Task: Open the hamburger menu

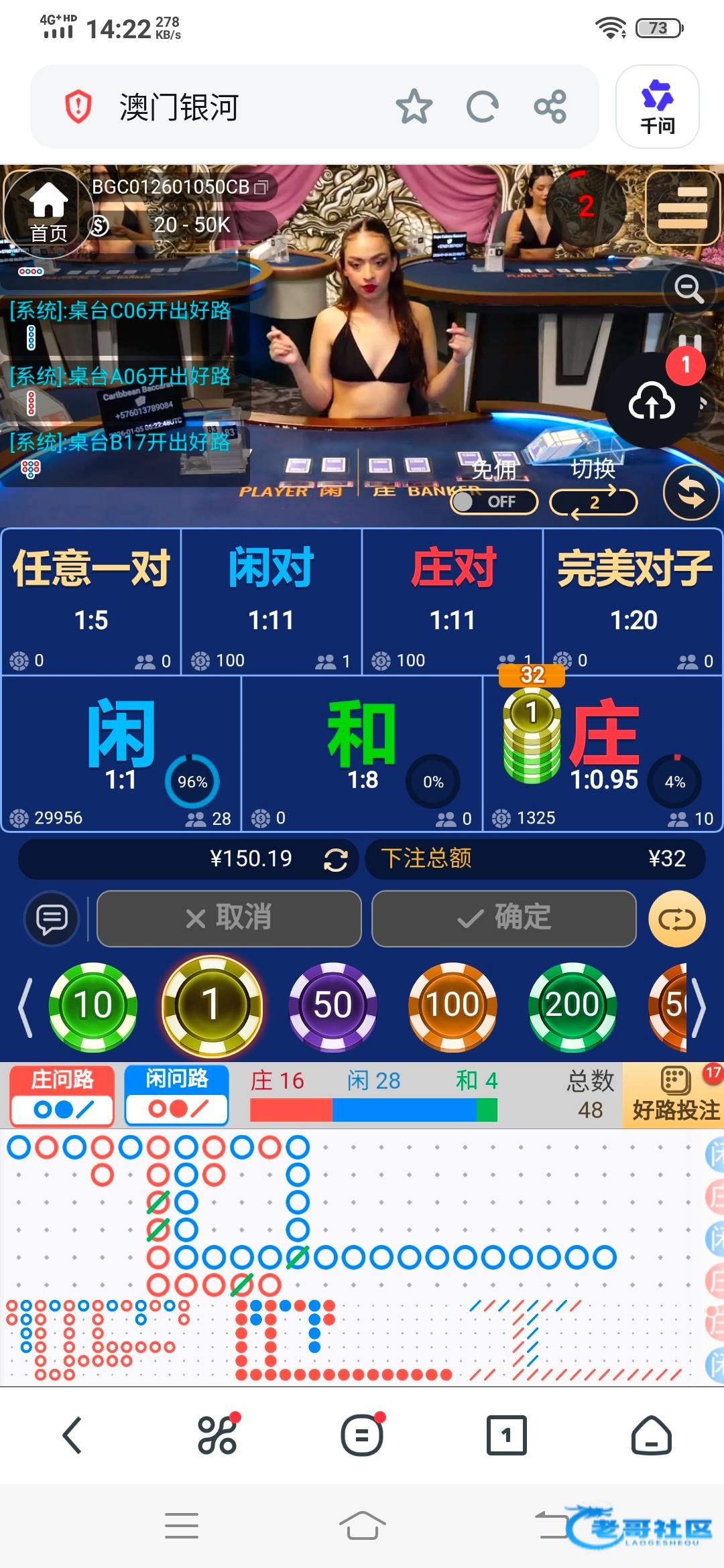Action: pos(682,208)
